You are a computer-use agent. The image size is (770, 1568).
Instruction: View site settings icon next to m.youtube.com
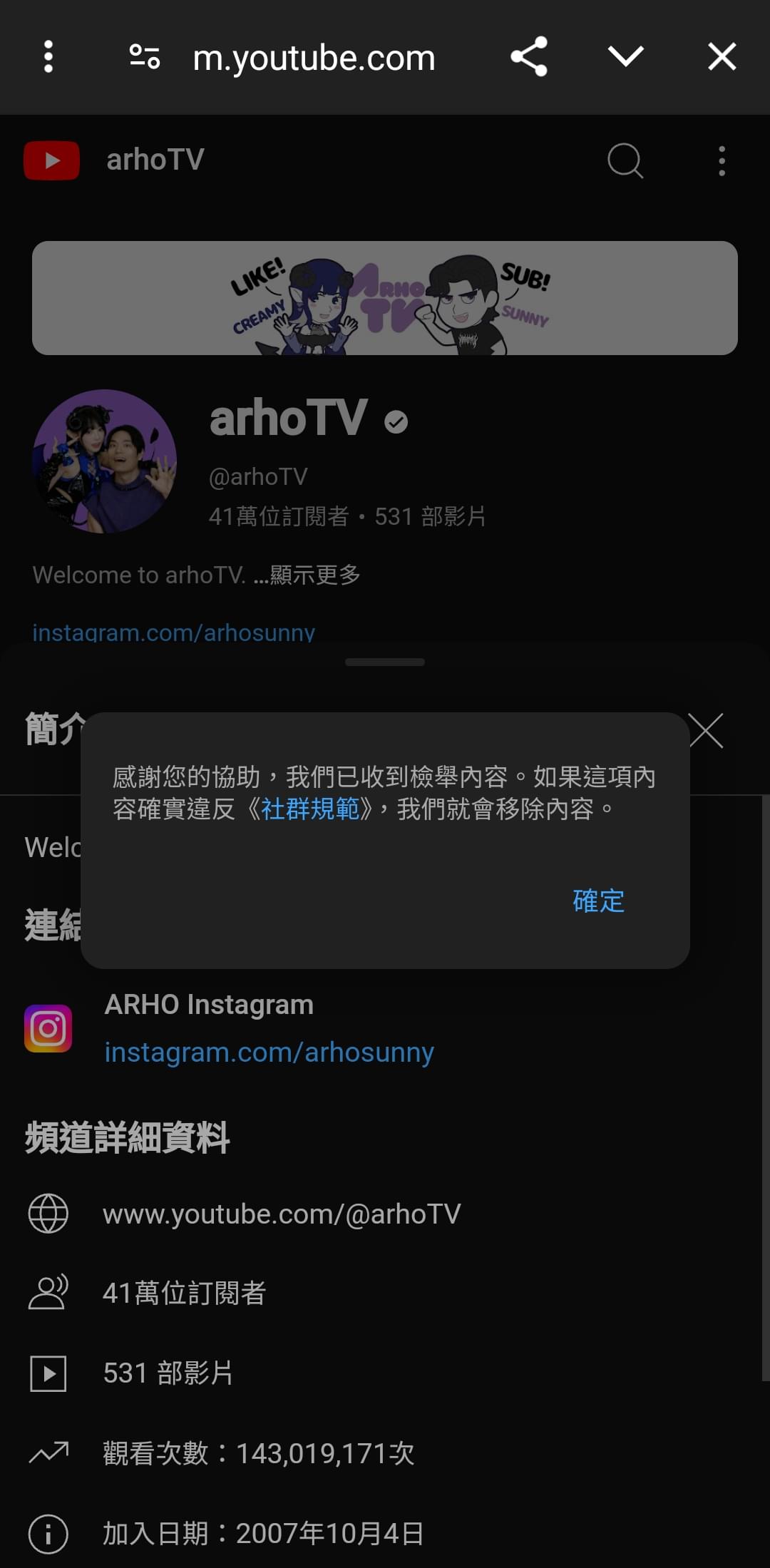tap(145, 57)
